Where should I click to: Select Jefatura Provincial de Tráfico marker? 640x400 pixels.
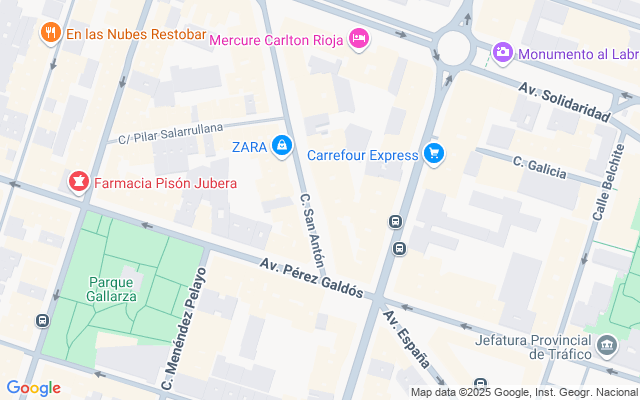point(607,347)
